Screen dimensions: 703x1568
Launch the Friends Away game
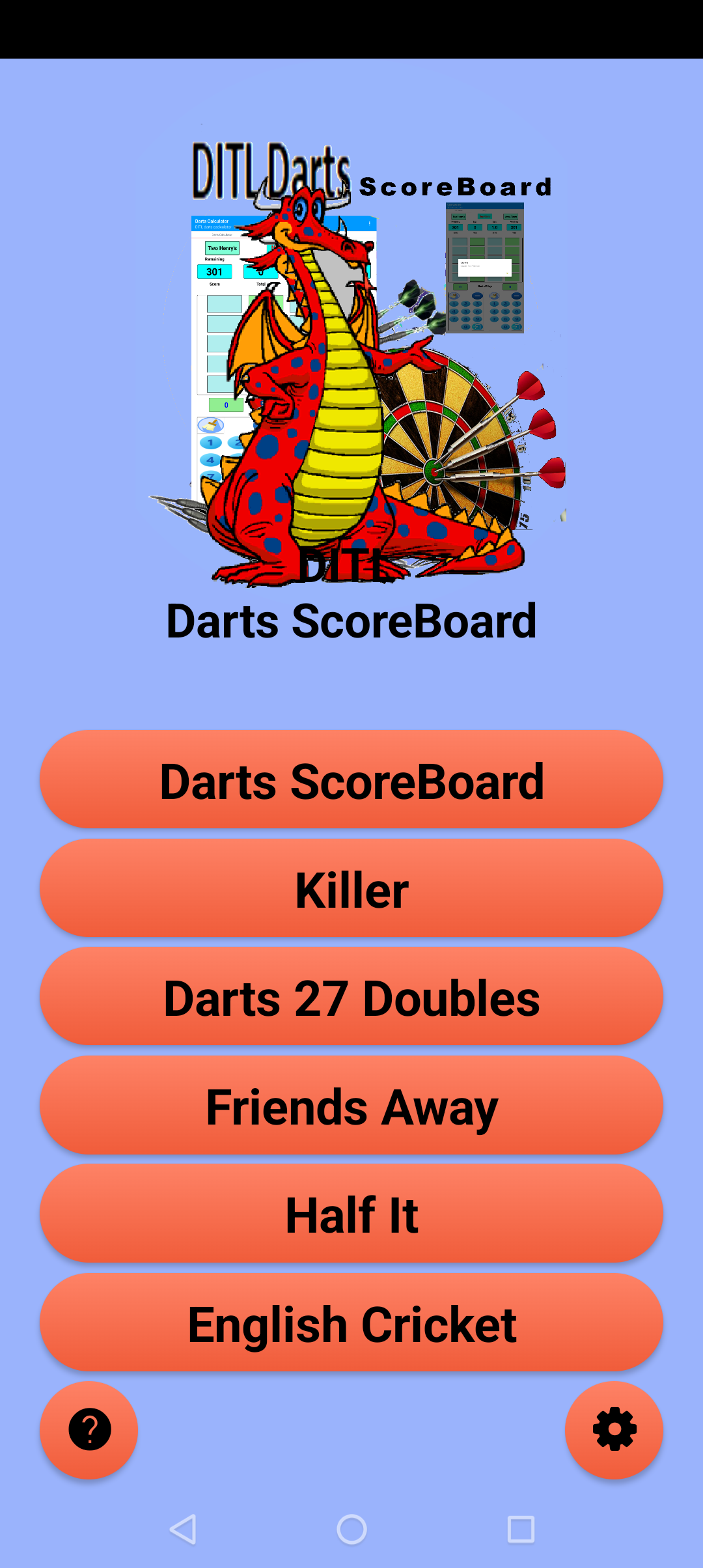click(x=351, y=1106)
